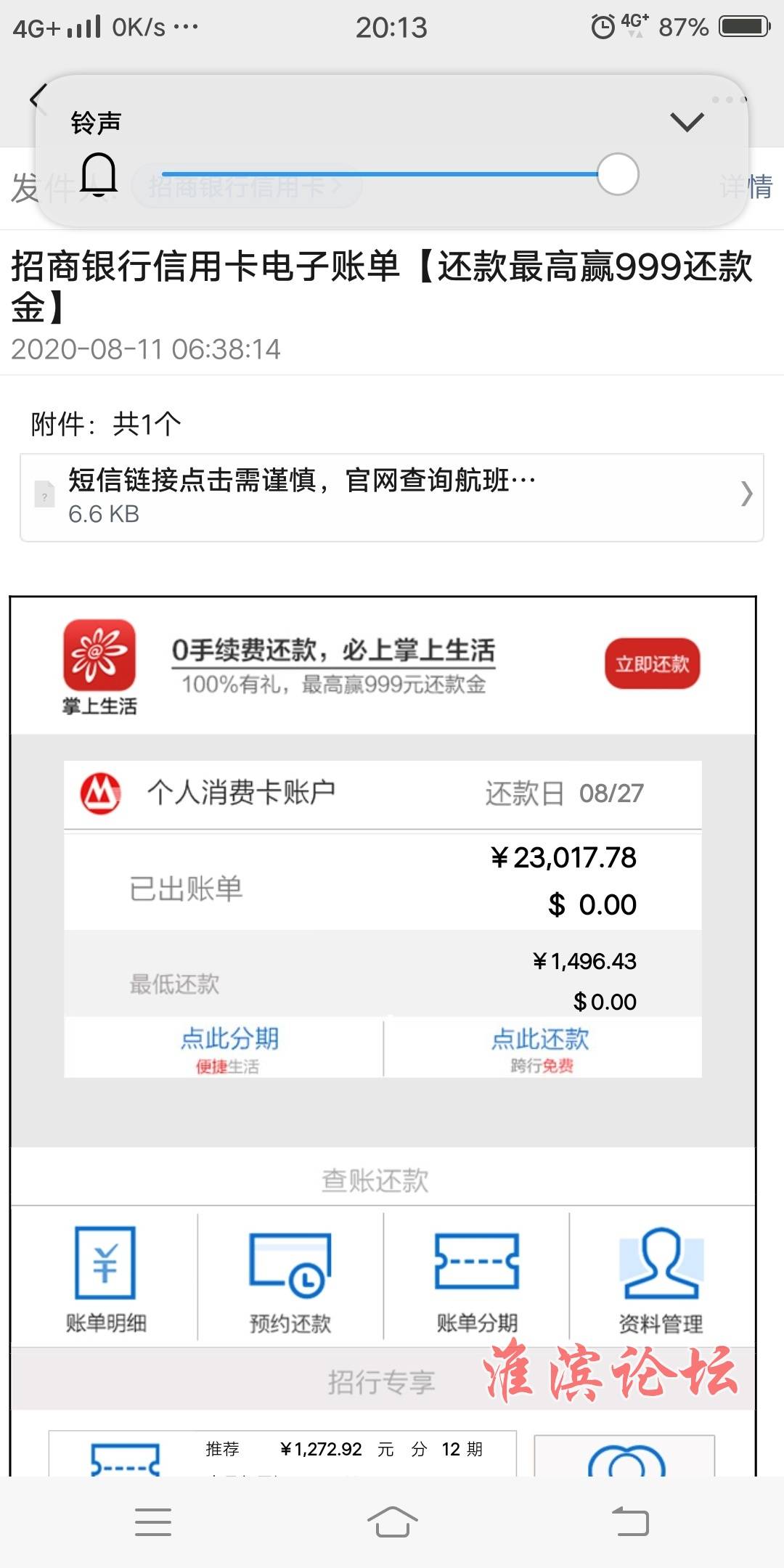This screenshot has height=1568, width=784.
Task: Open the 详情 details link
Action: point(746,187)
